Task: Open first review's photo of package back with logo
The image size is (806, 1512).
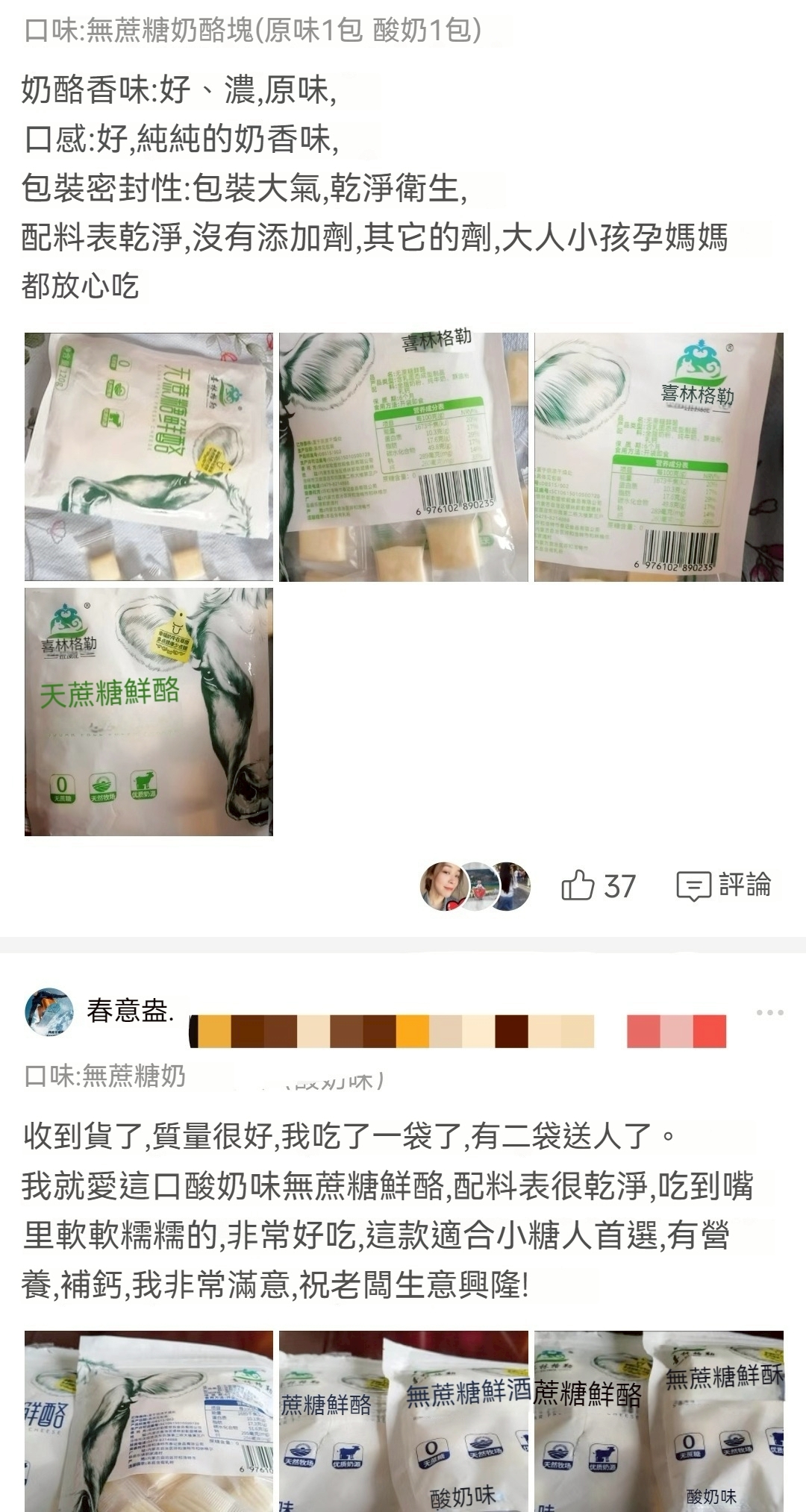Action: 659,457
